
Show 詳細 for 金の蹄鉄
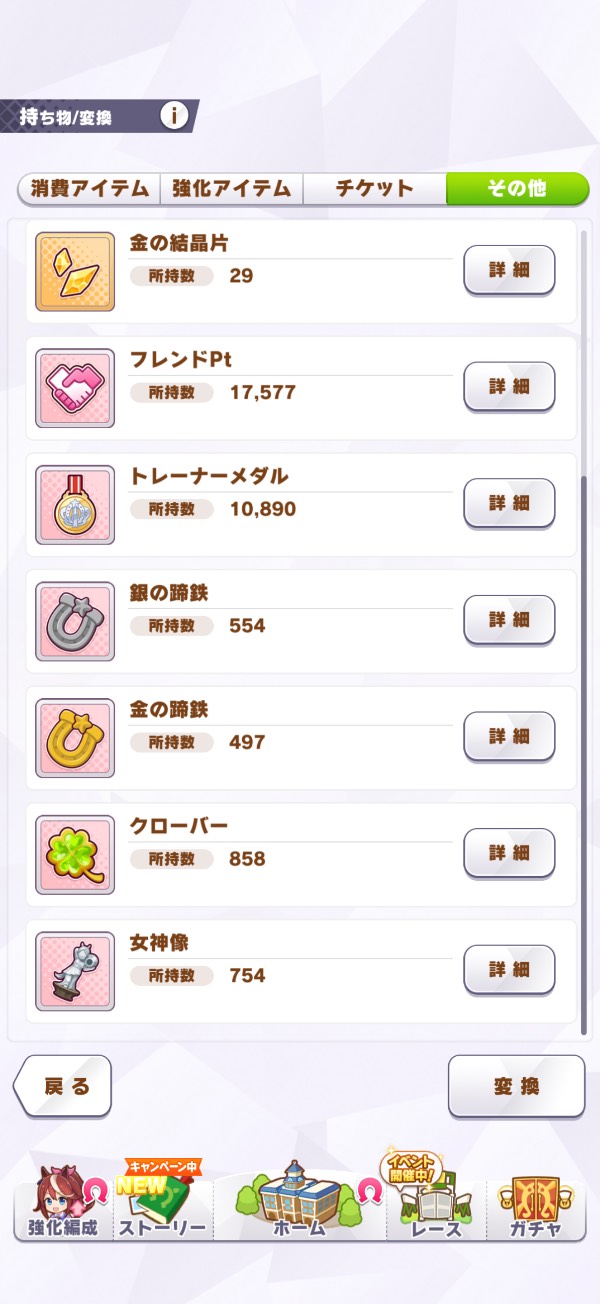509,736
